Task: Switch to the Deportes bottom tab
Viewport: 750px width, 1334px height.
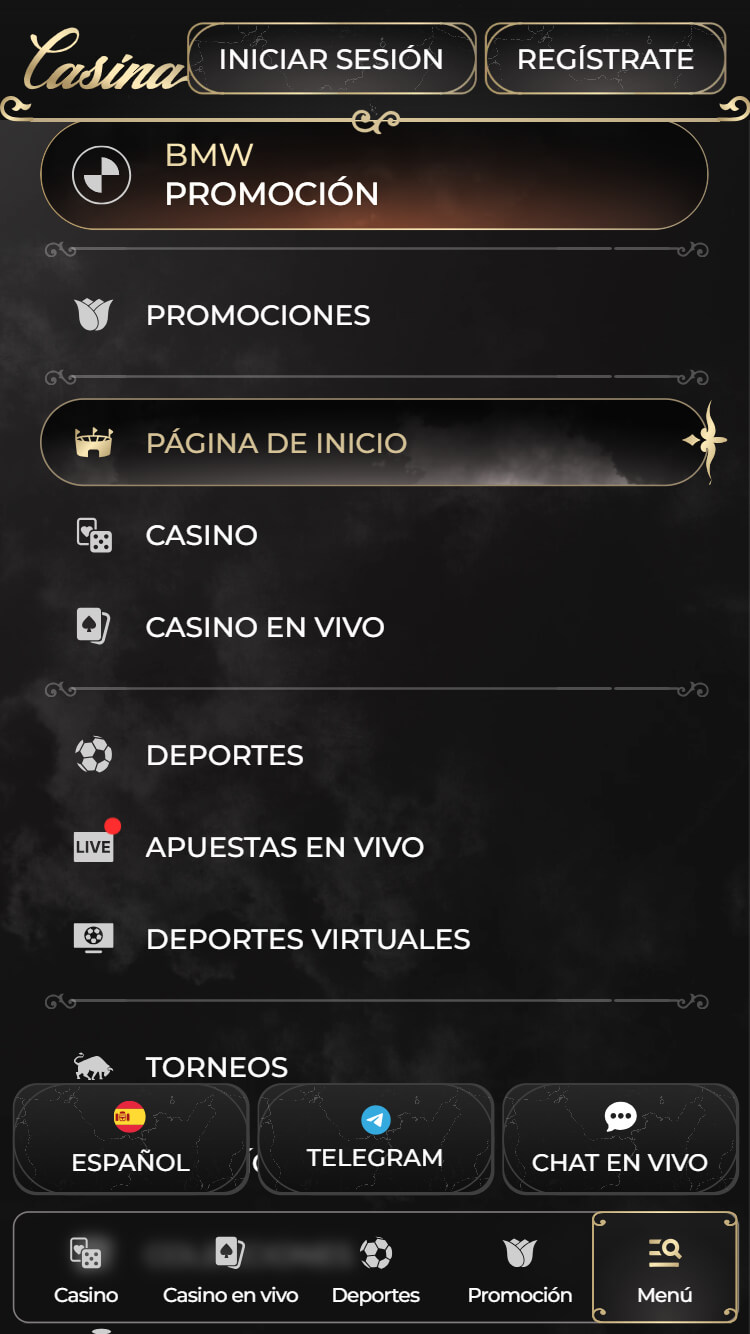Action: 376,1270
